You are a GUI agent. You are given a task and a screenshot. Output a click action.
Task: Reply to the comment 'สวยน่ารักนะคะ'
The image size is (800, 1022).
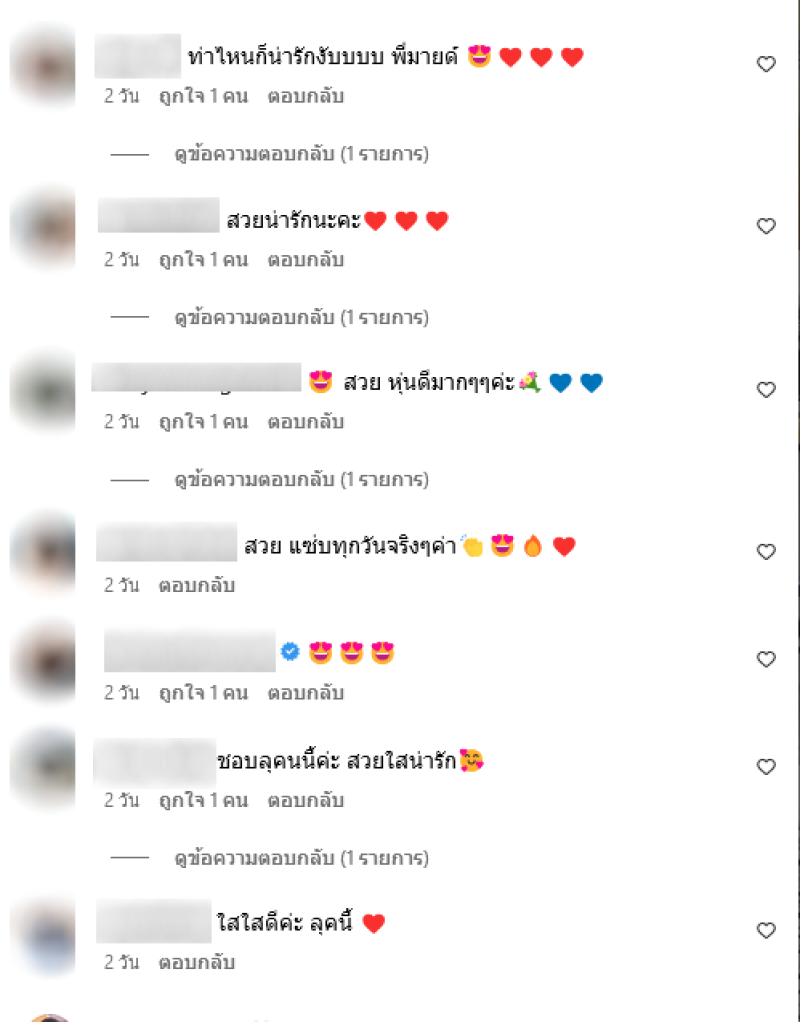(x=305, y=260)
